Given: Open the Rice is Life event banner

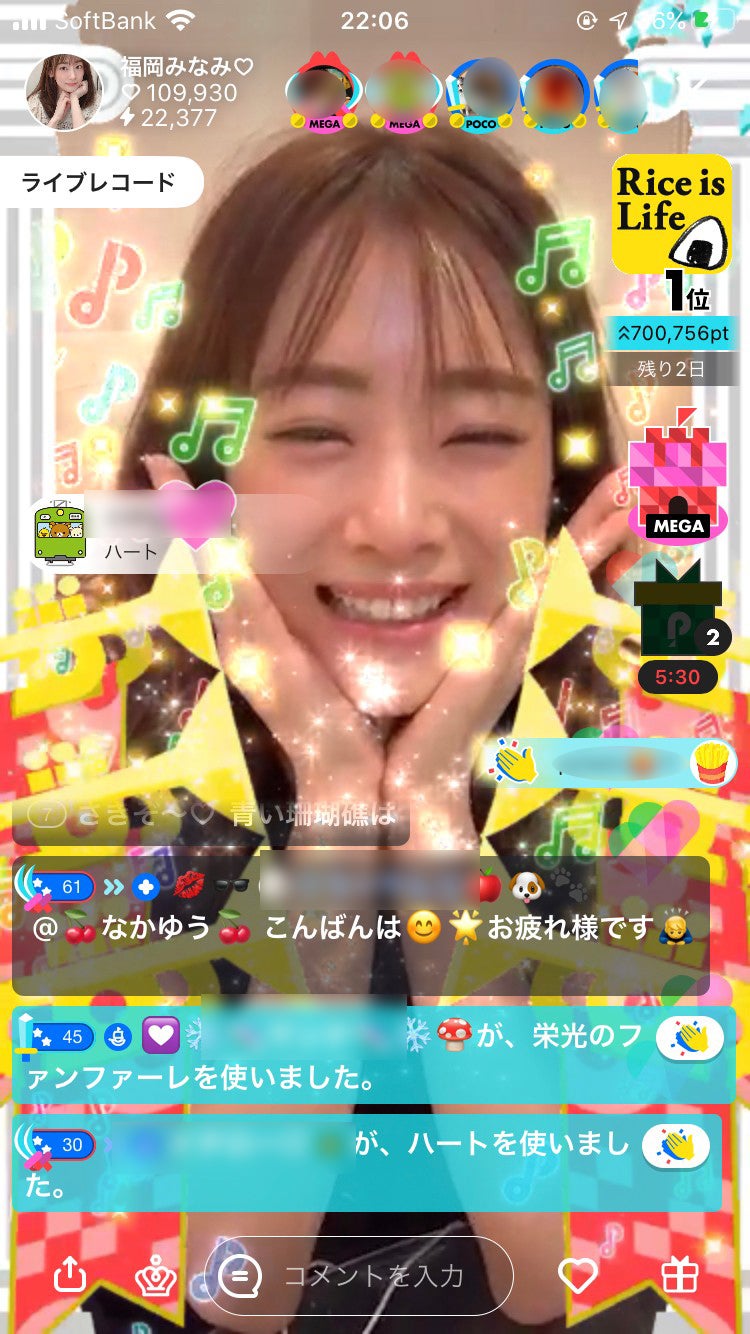Looking at the screenshot, I should (671, 214).
